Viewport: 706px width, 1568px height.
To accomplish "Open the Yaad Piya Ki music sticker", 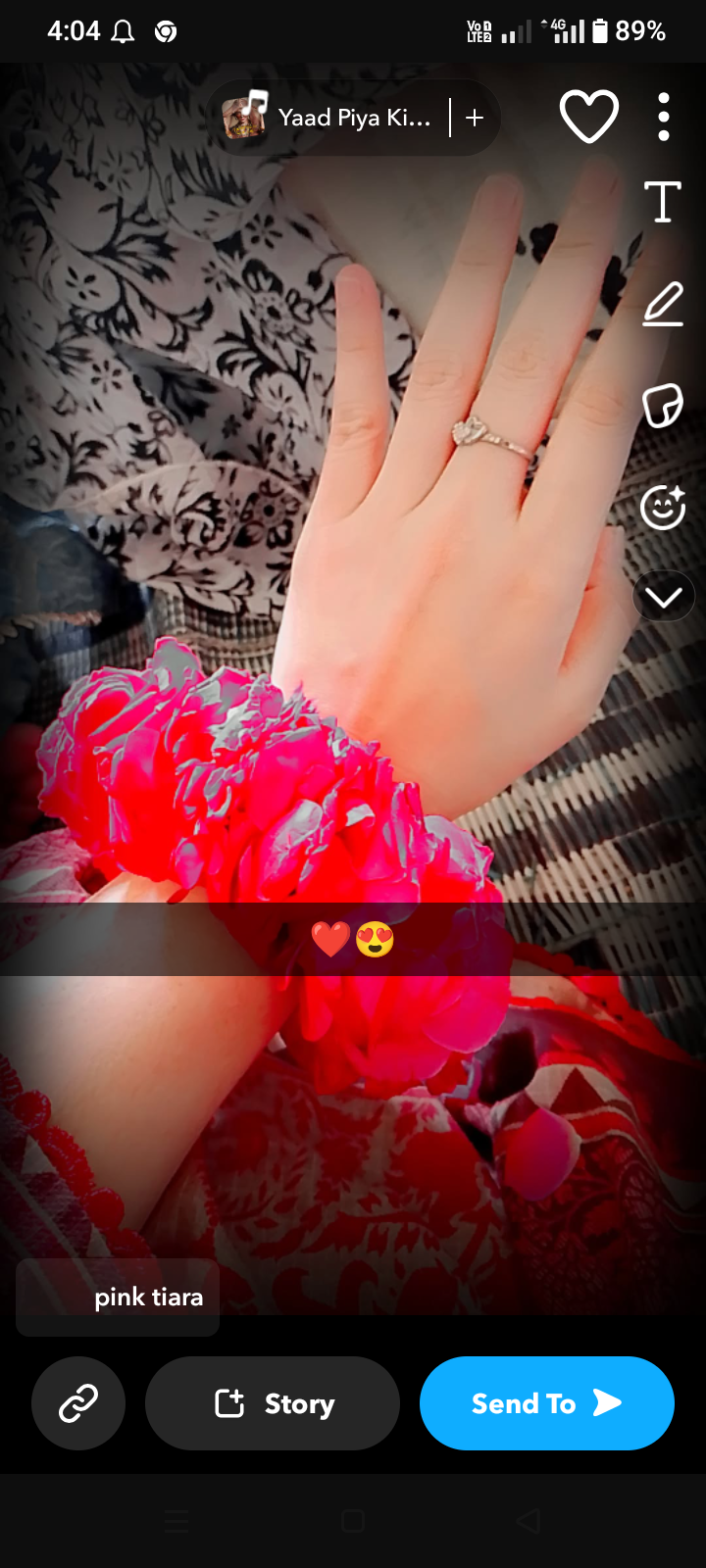I will tap(328, 118).
